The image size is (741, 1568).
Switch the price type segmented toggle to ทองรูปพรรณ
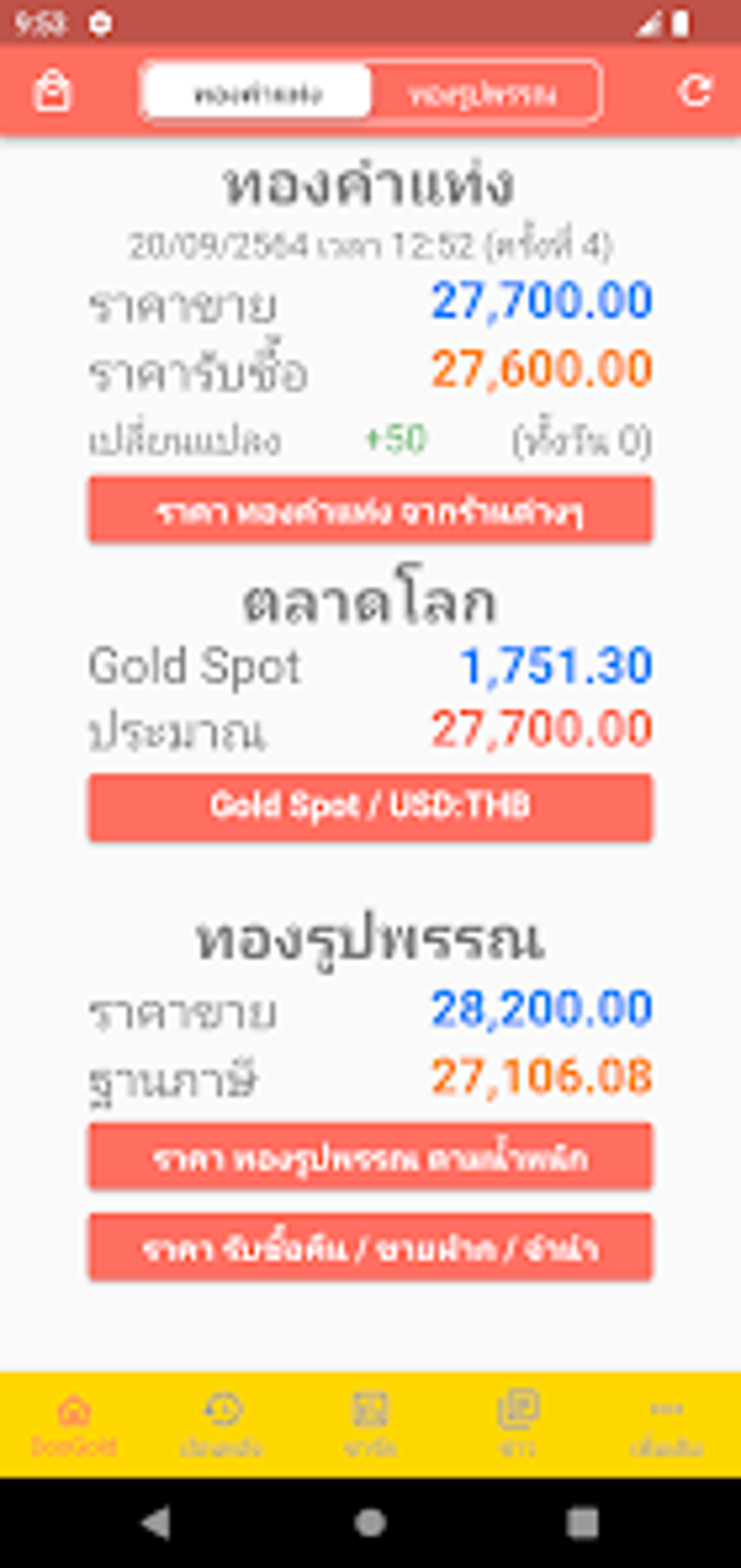pyautogui.click(x=485, y=92)
